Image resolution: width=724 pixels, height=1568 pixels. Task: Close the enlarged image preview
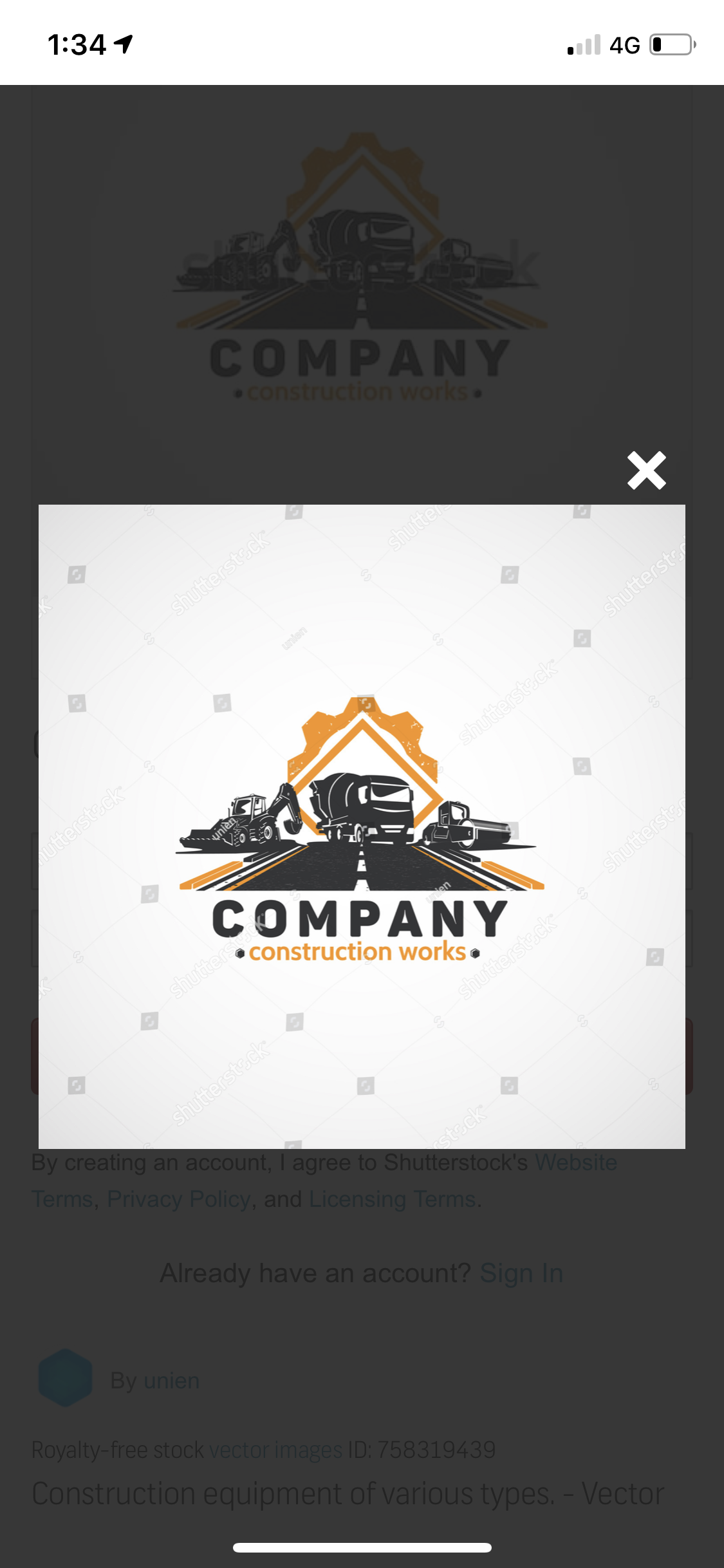pyautogui.click(x=646, y=471)
